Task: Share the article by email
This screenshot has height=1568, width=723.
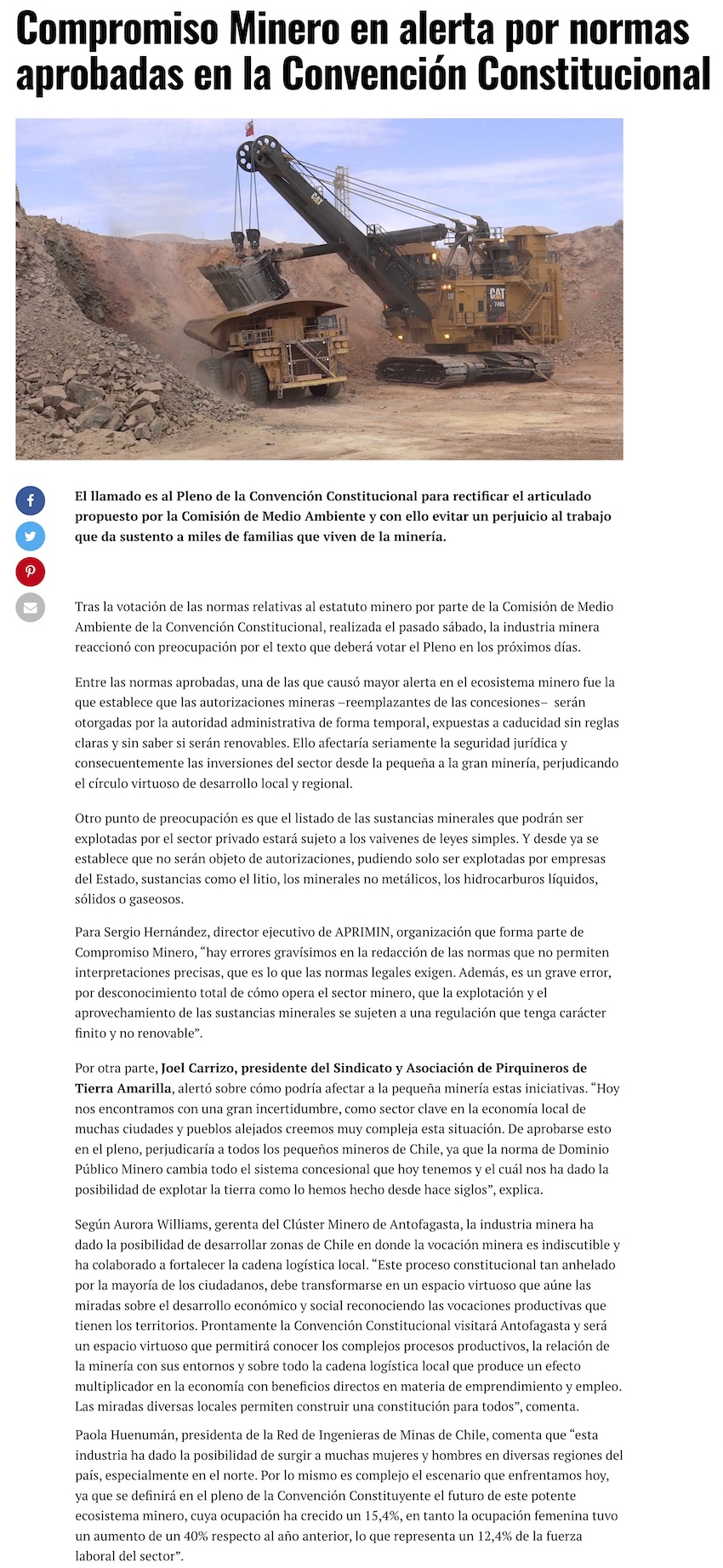Action: click(x=30, y=607)
